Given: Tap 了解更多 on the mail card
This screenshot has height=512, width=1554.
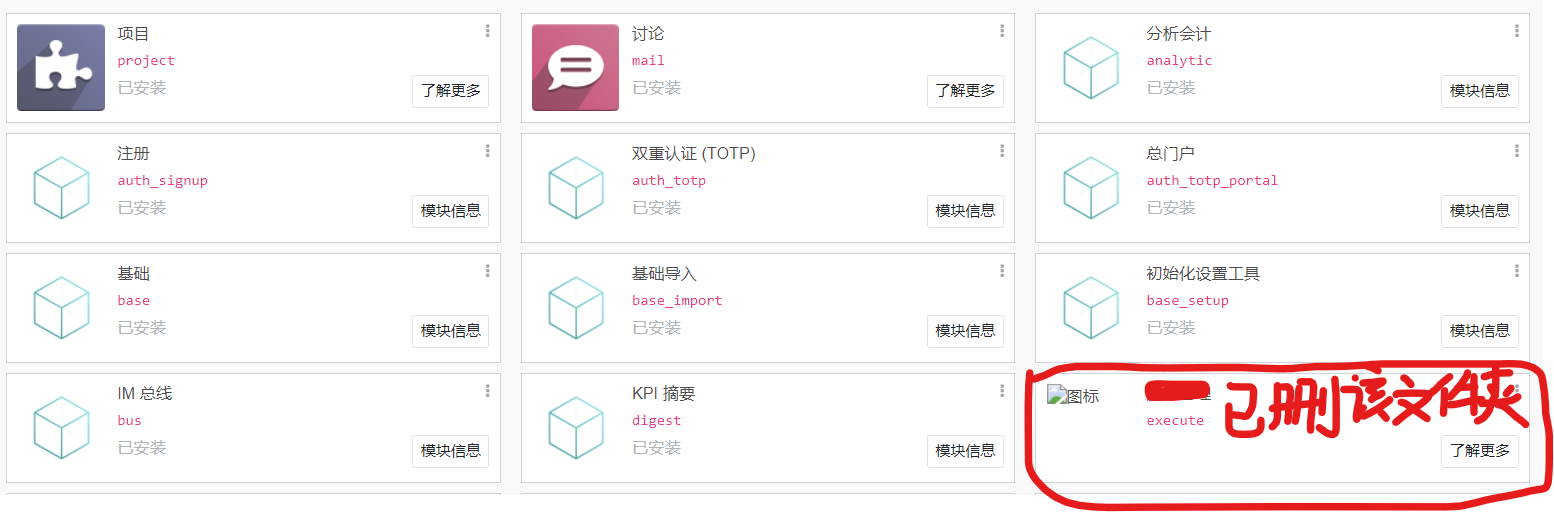Looking at the screenshot, I should pyautogui.click(x=965, y=91).
